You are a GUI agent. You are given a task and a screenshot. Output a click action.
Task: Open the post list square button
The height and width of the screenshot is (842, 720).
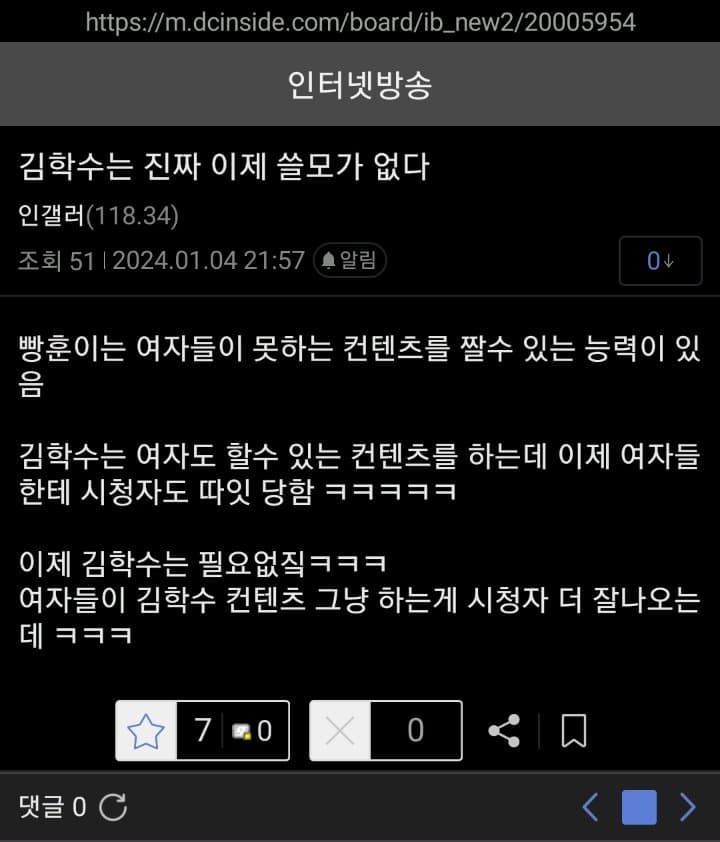[x=639, y=807]
